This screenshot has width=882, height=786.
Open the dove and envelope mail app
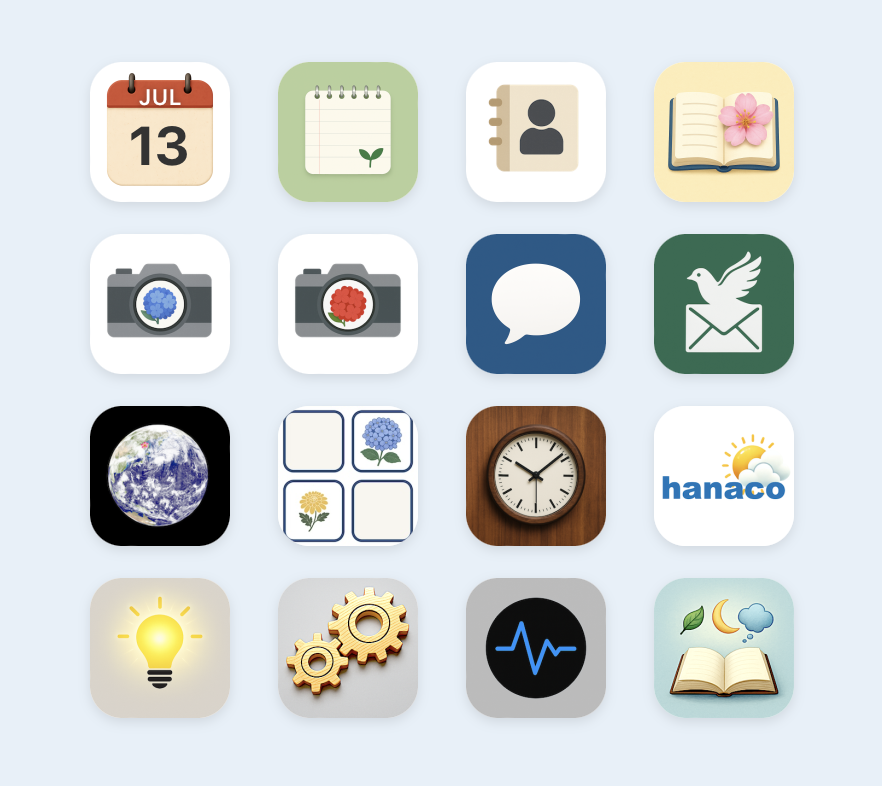click(724, 304)
